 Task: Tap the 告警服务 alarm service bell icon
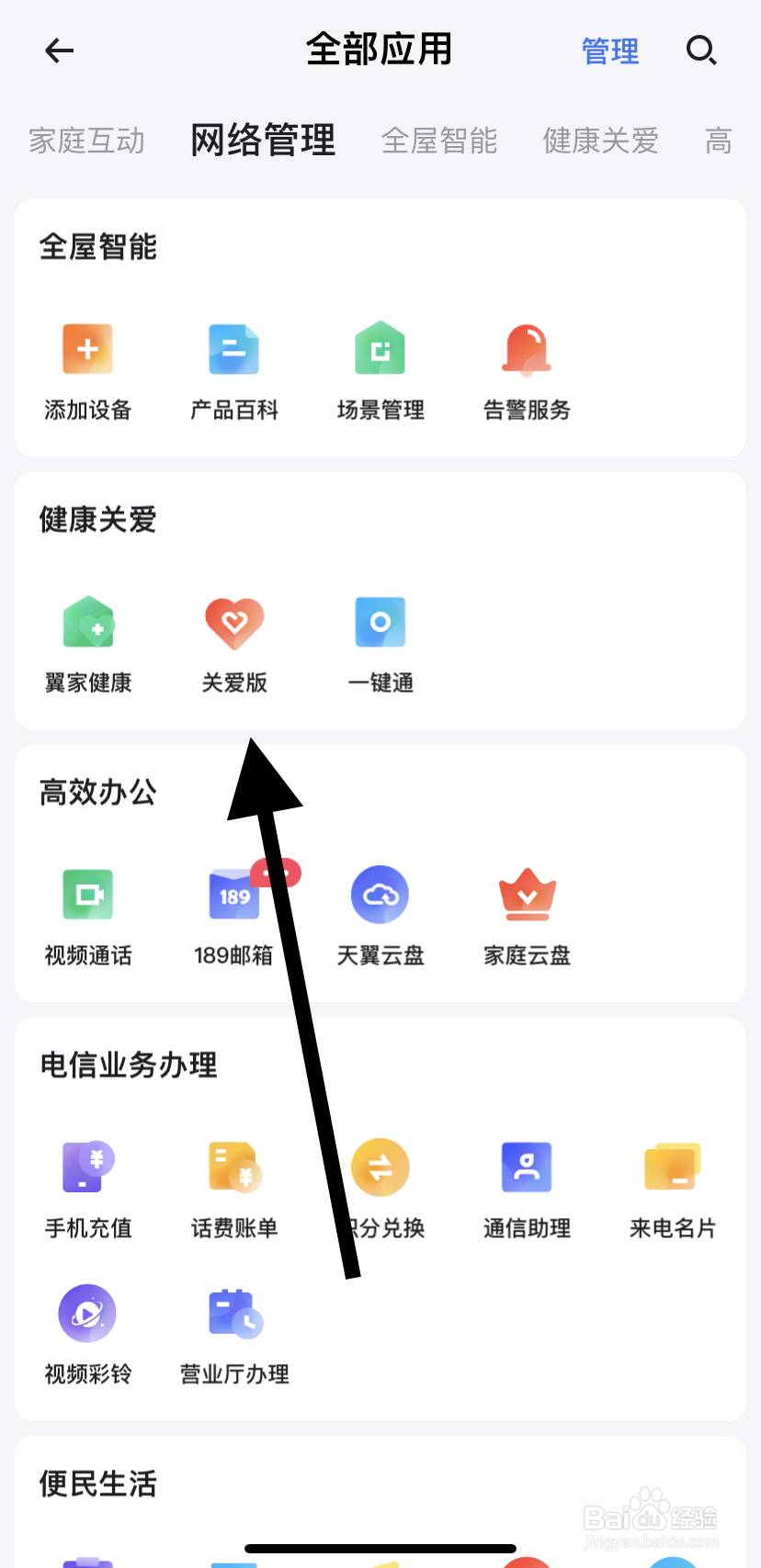click(526, 349)
